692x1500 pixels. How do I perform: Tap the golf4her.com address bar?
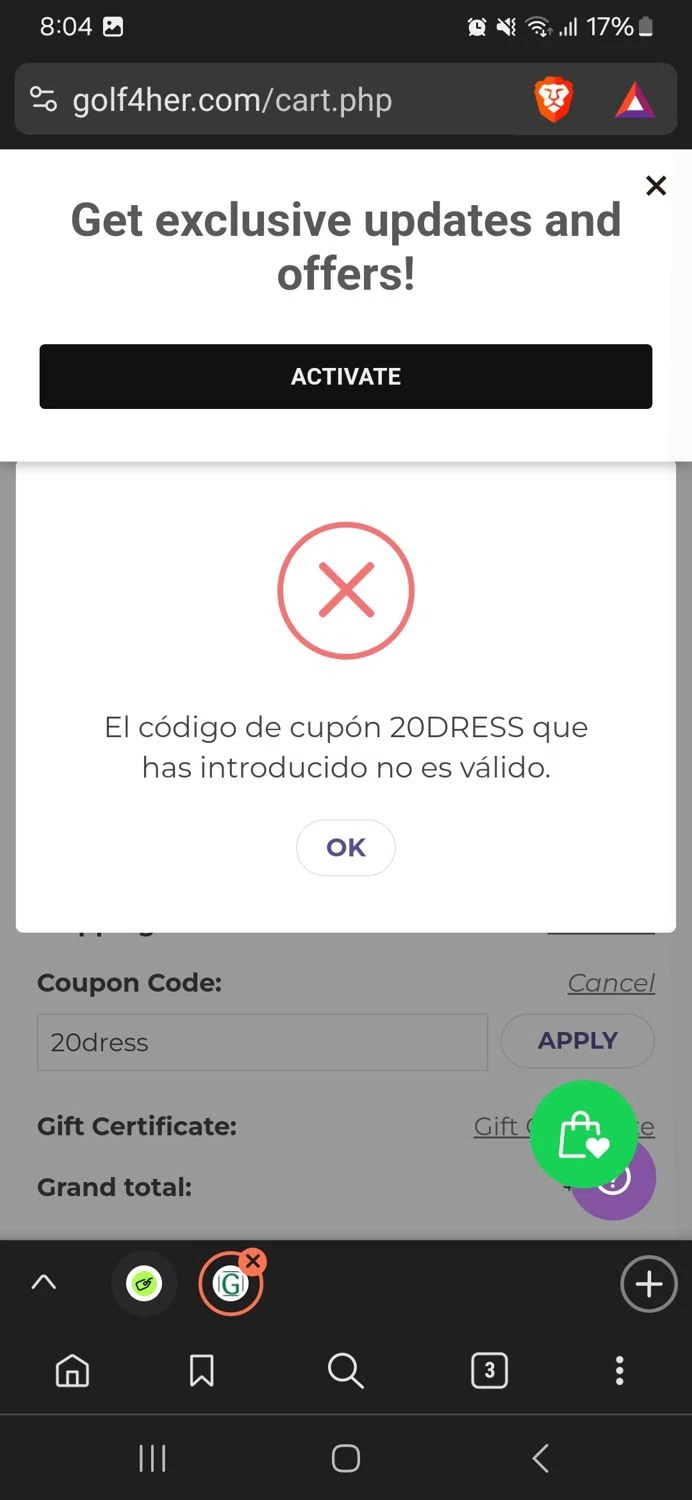click(270, 101)
